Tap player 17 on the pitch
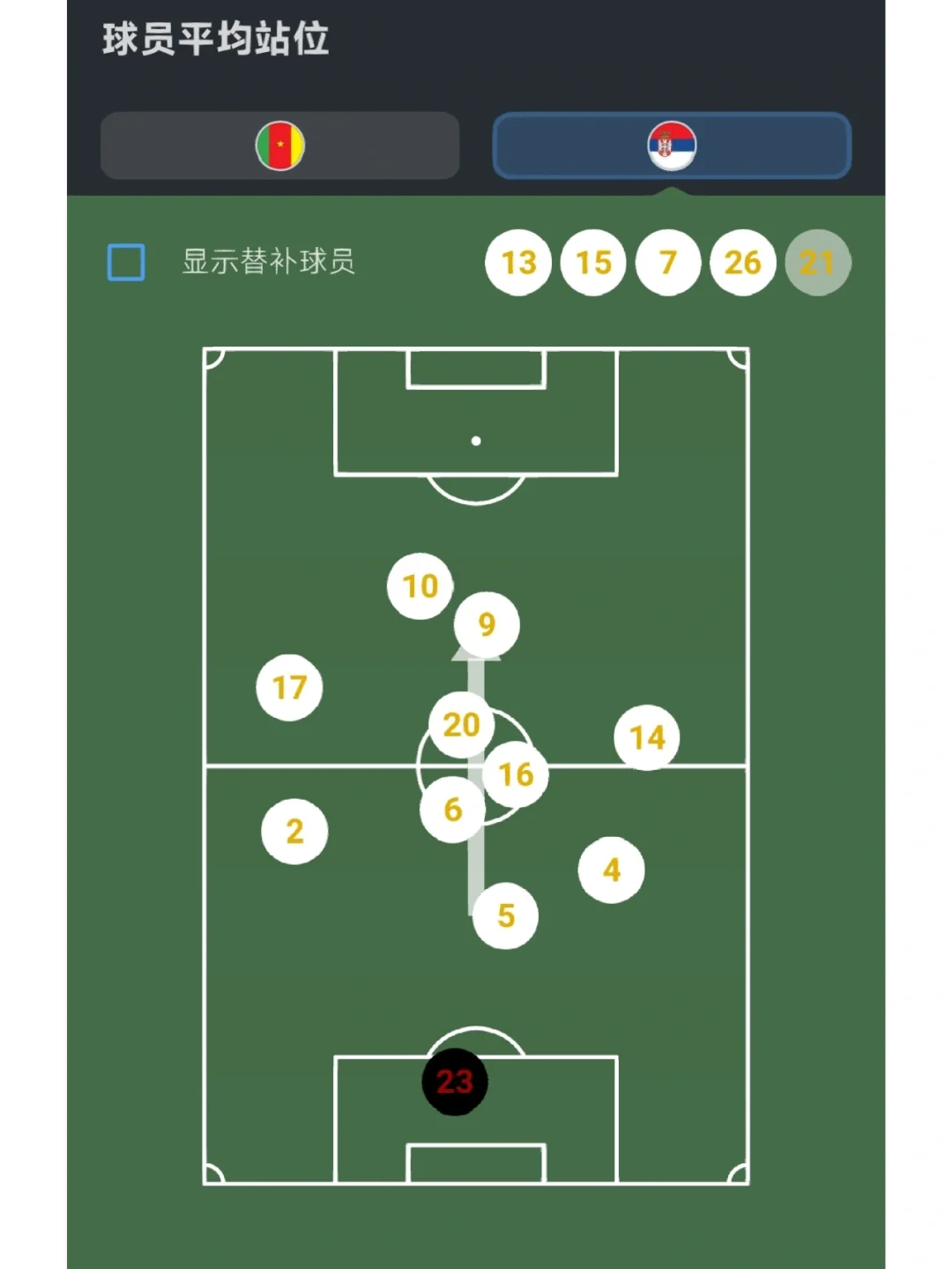Screen dimensions: 952x1269 pyautogui.click(x=289, y=687)
